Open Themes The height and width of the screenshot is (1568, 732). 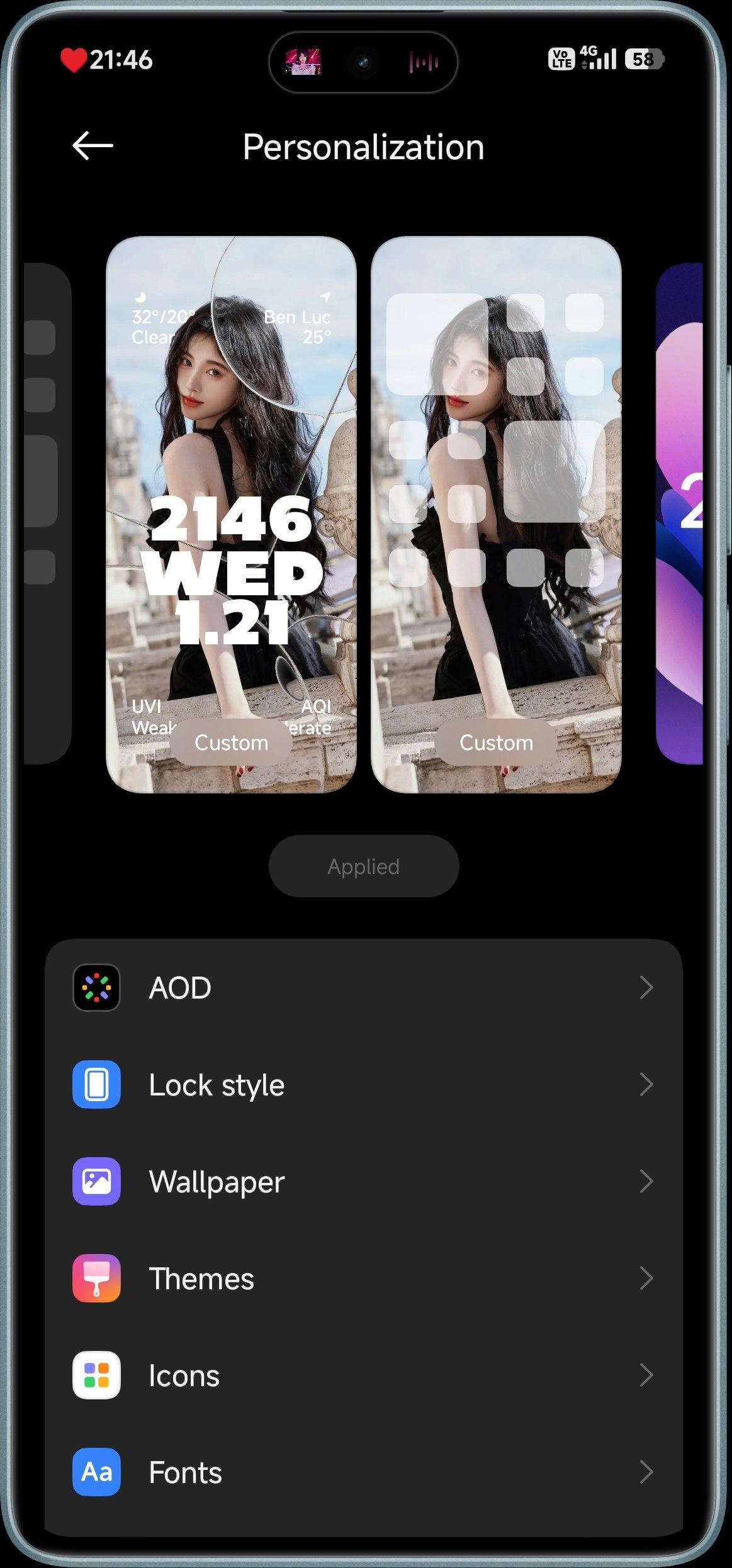(x=364, y=1279)
